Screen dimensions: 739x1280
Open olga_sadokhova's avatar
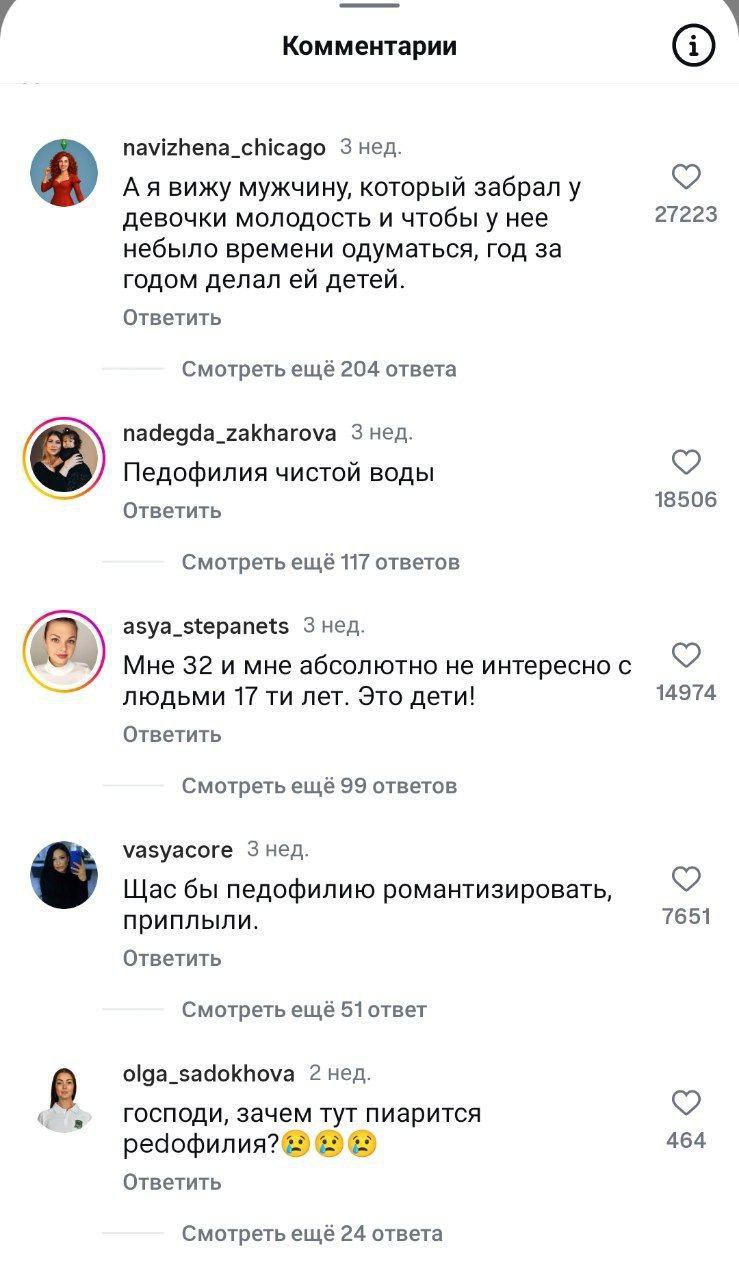(64, 1098)
